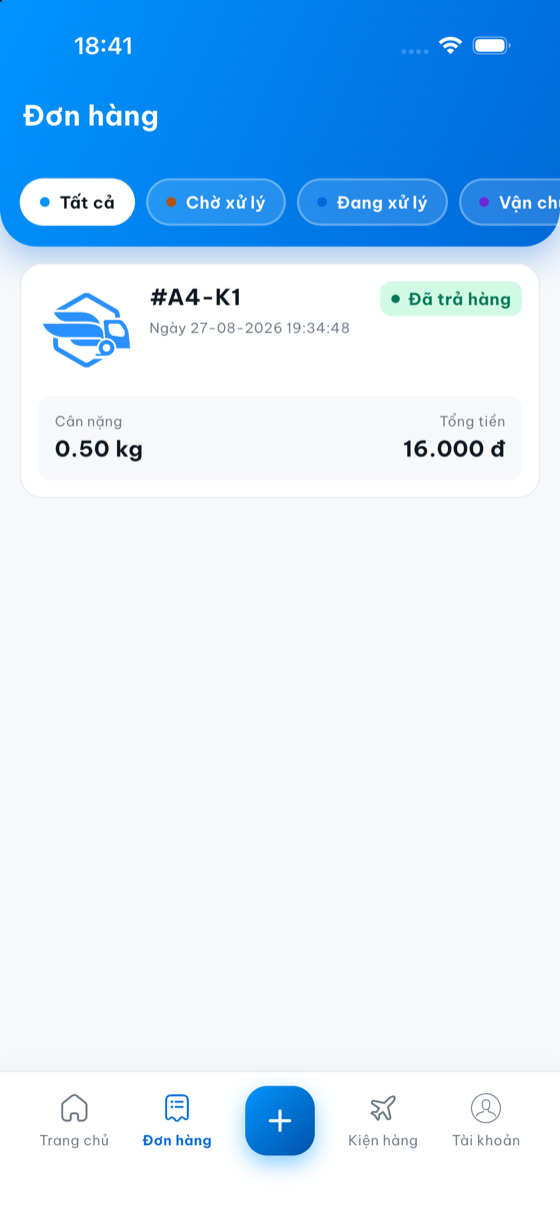Select the Tất cả filter chip
Image resolution: width=560 pixels, height=1217 pixels.
[x=77, y=202]
